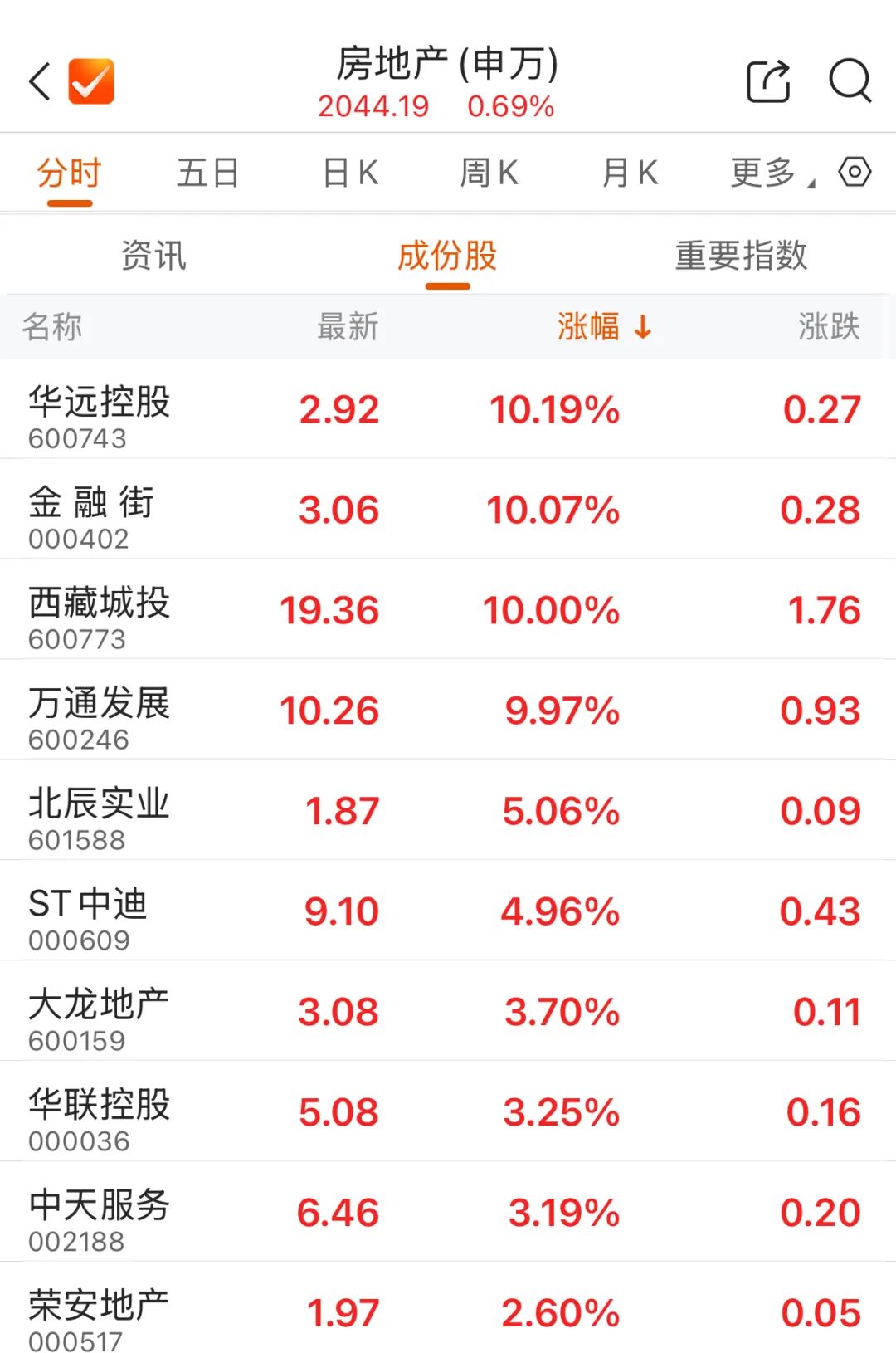Switch to the 五日 chart tab
This screenshot has height=1353, width=896.
click(x=207, y=173)
